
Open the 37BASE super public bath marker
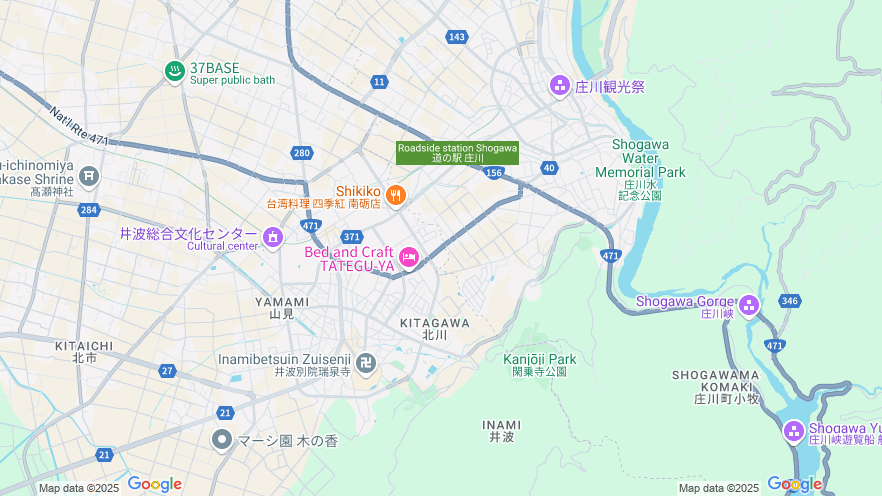click(x=174, y=71)
